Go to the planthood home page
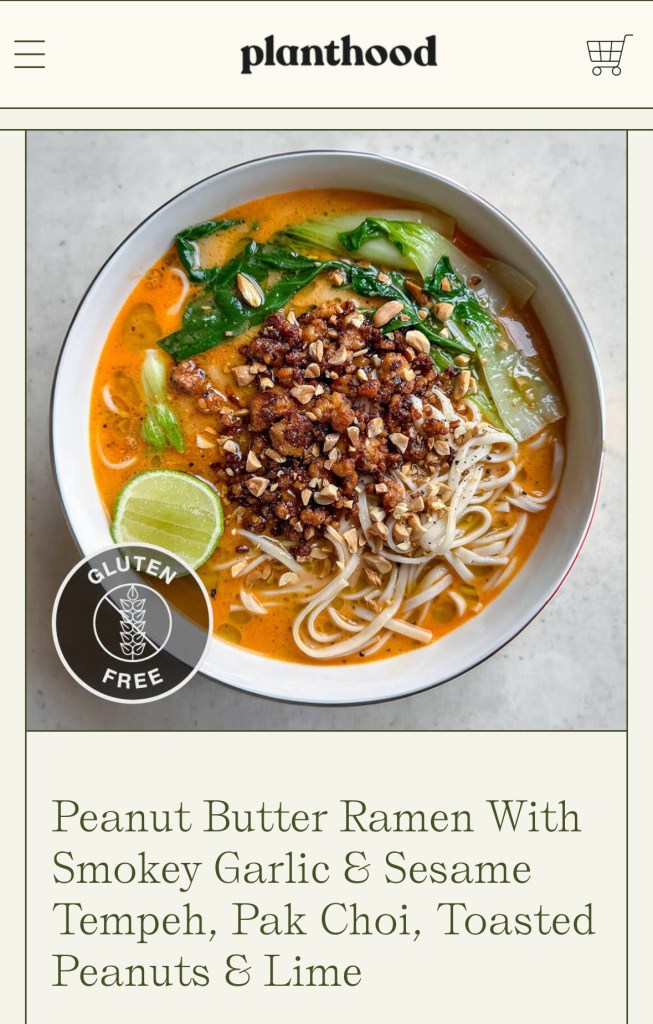Screen dimensions: 653x1024 tap(338, 54)
